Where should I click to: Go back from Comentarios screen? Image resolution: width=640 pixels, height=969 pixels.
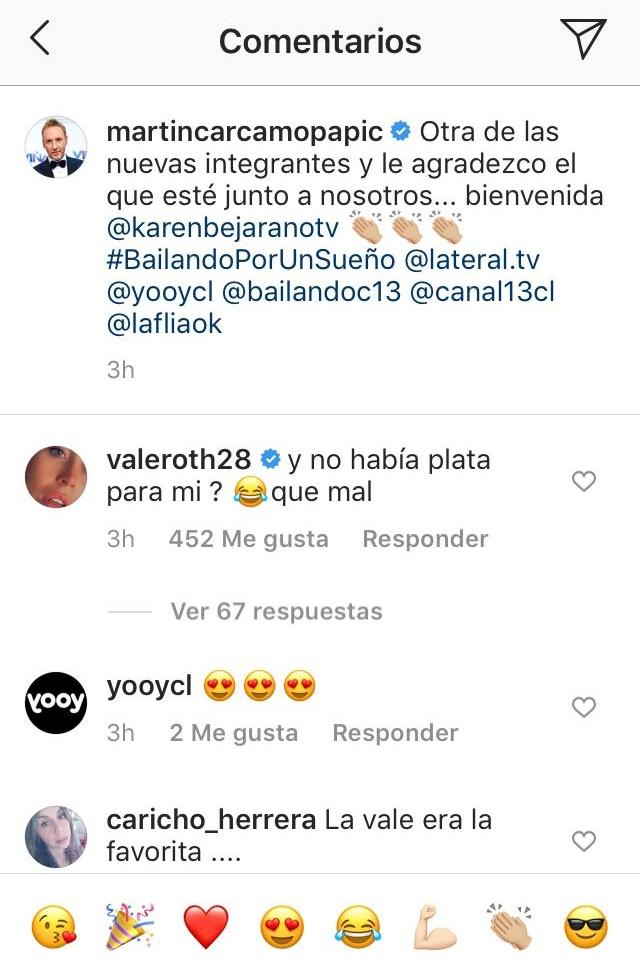pyautogui.click(x=39, y=39)
